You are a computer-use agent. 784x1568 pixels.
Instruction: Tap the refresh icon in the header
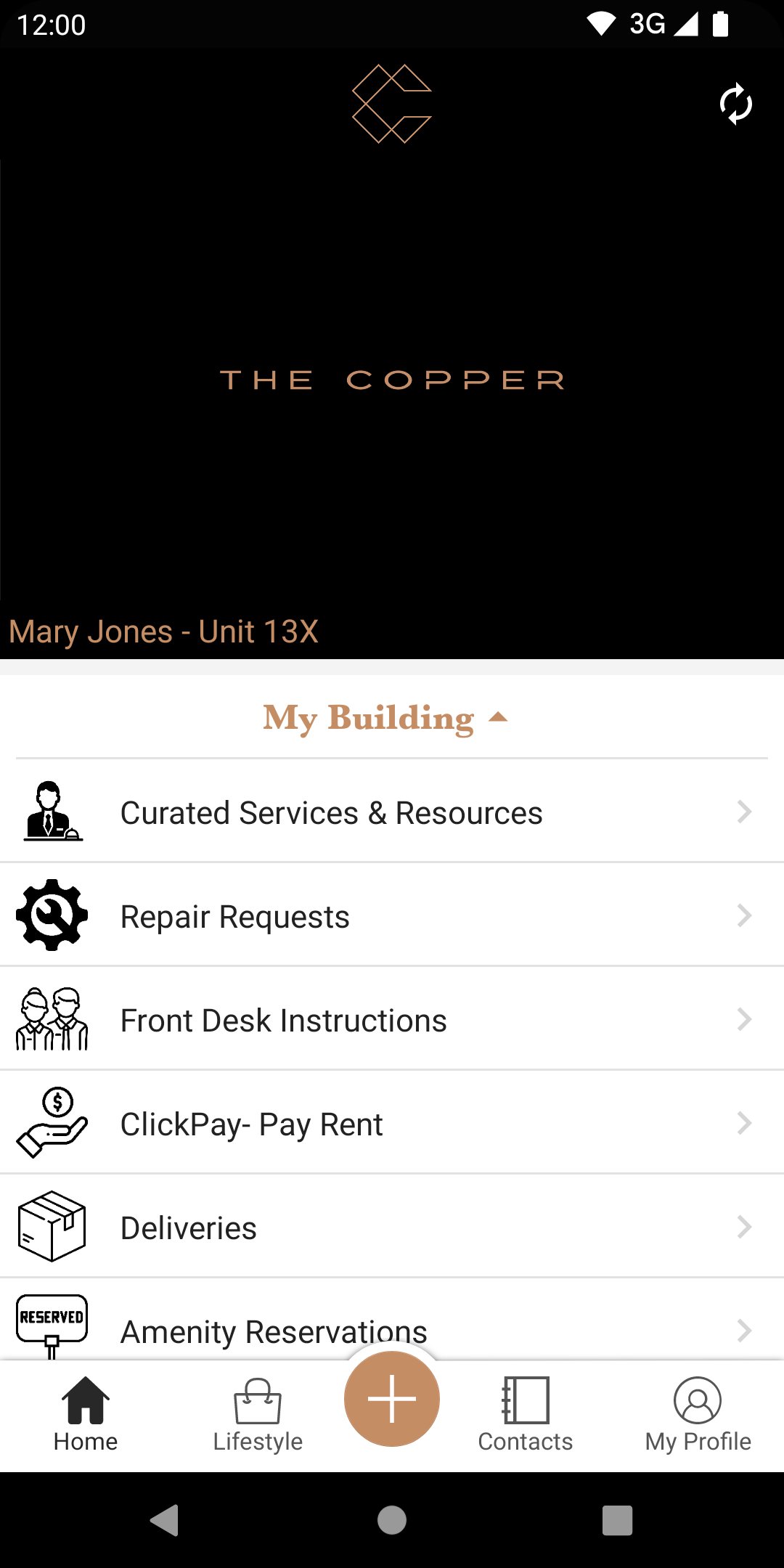tap(735, 104)
